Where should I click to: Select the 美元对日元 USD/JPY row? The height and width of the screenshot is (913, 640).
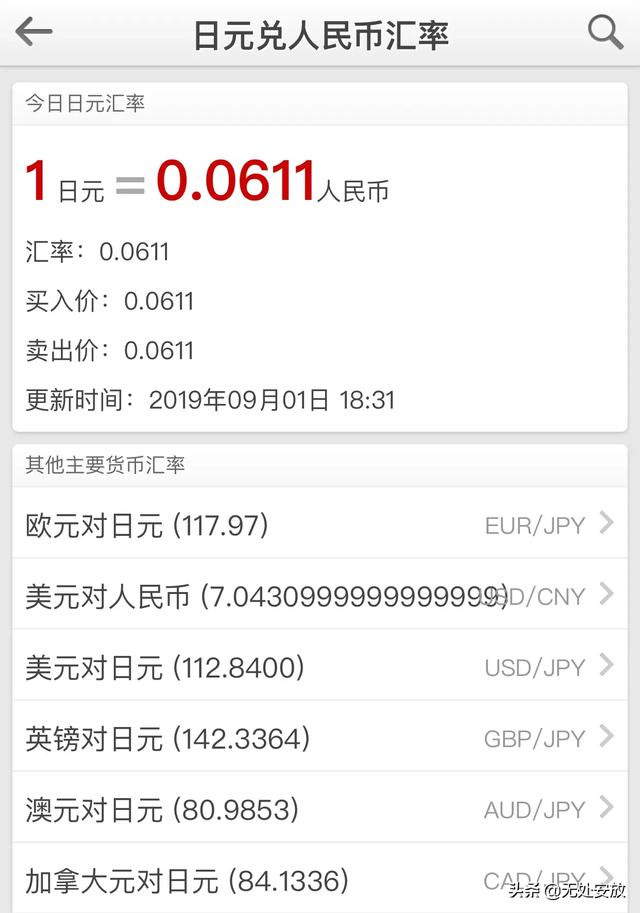[319, 667]
